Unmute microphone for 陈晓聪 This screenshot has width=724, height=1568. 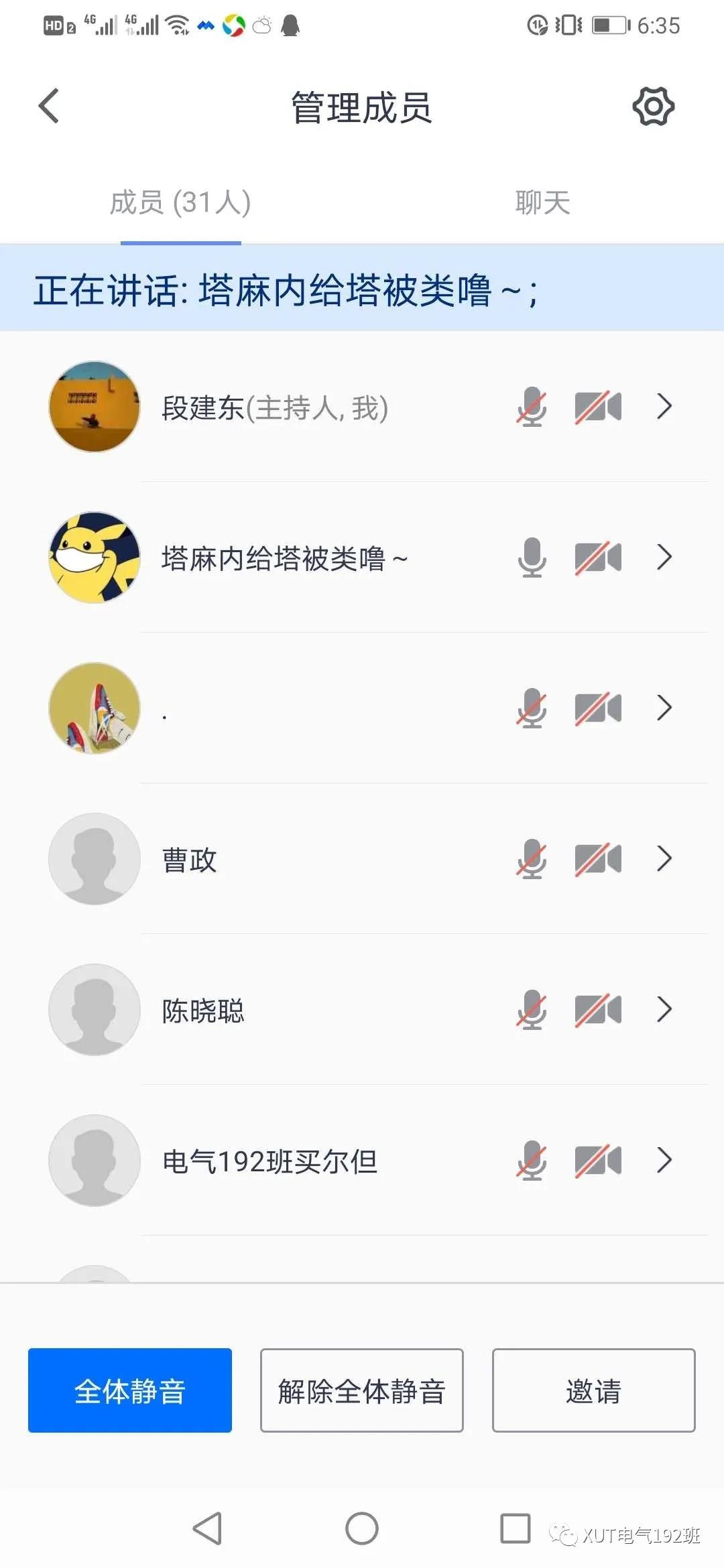point(532,1009)
